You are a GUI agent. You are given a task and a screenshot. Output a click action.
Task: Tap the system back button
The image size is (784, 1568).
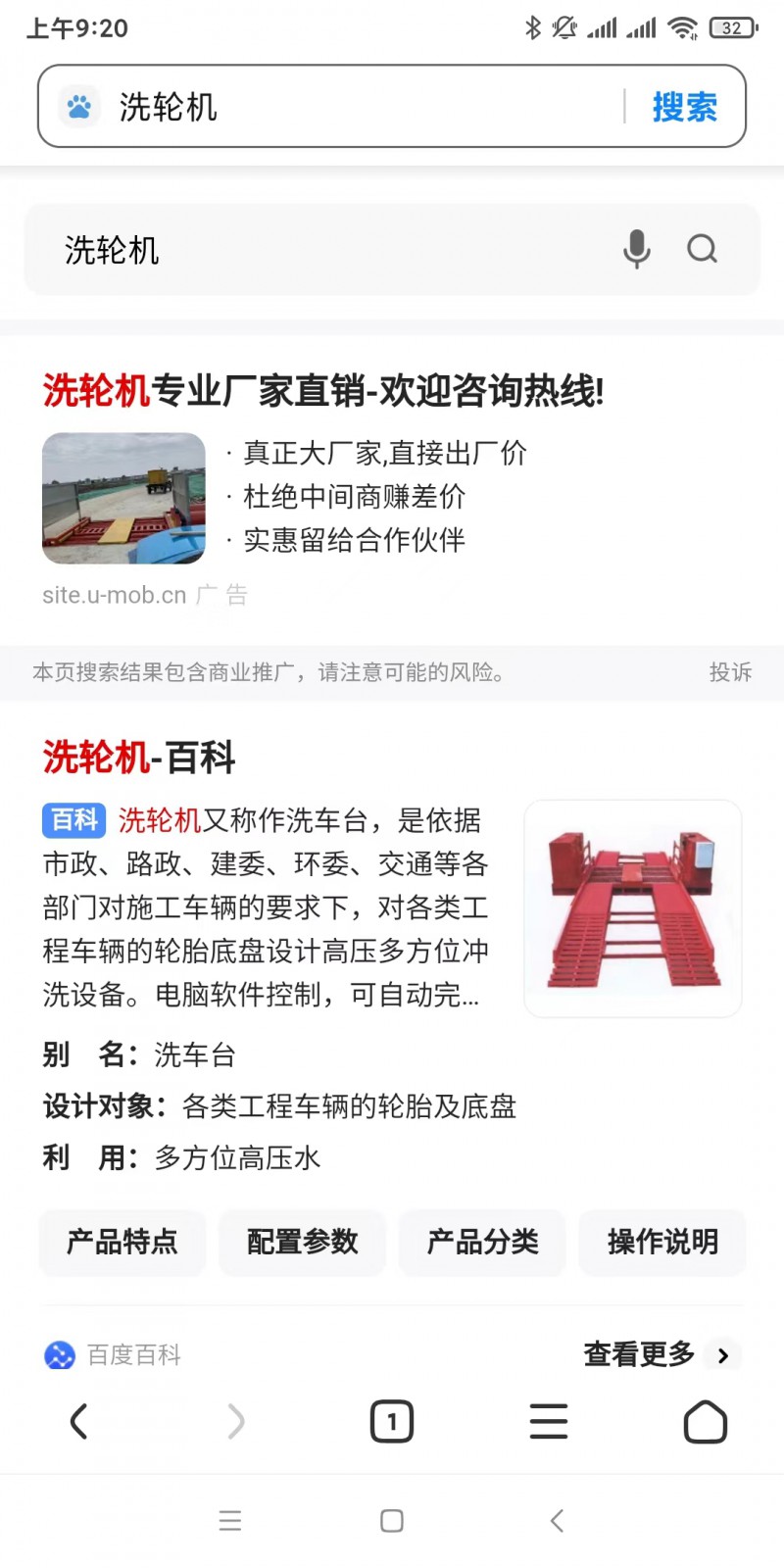tap(557, 1521)
